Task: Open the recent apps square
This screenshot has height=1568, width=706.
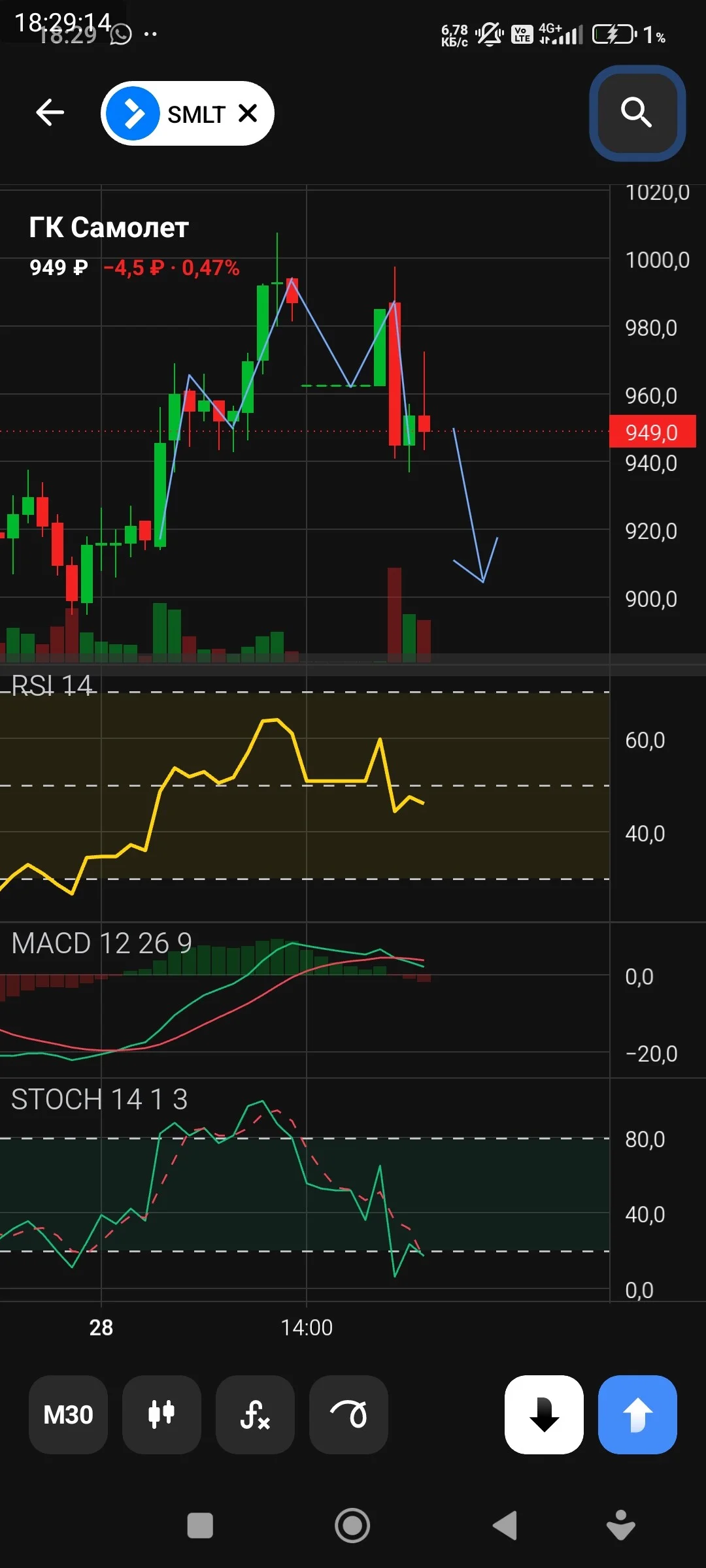Action: (200, 1526)
